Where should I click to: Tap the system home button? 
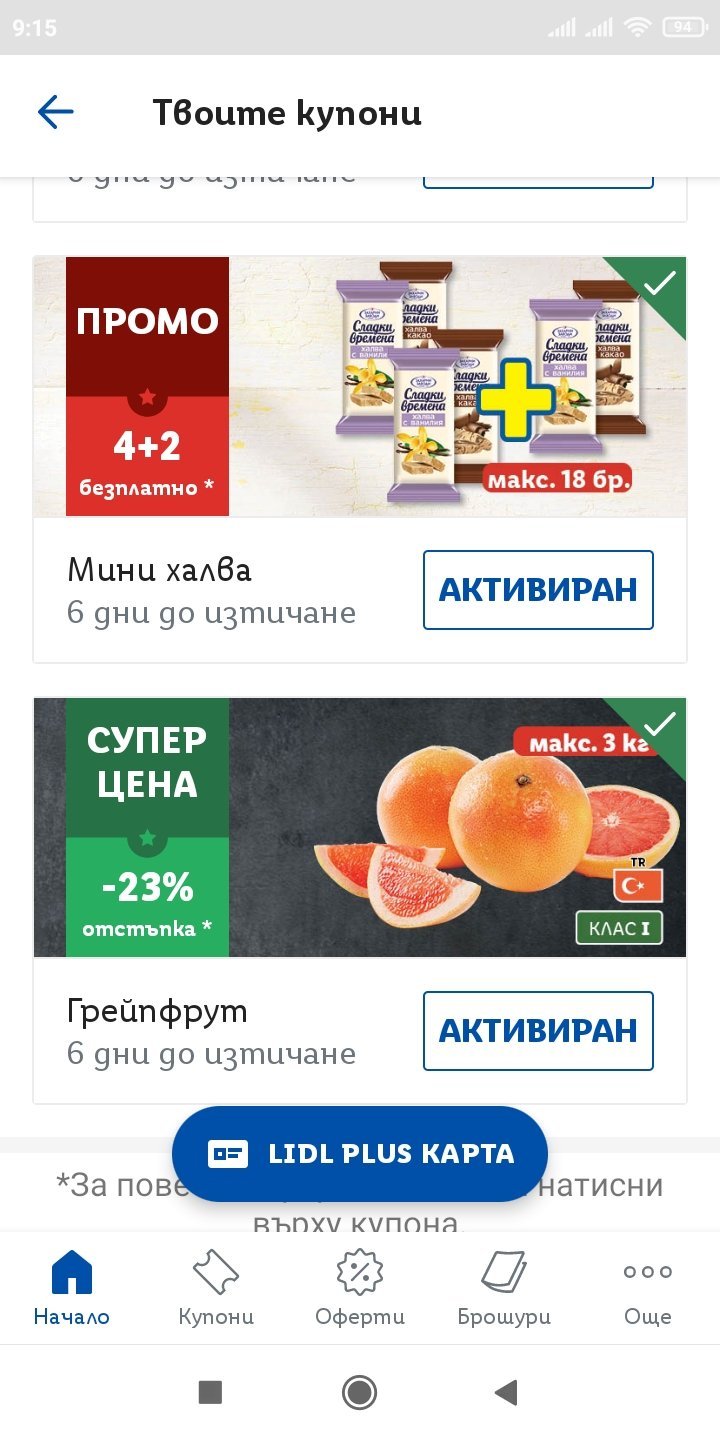click(360, 1392)
